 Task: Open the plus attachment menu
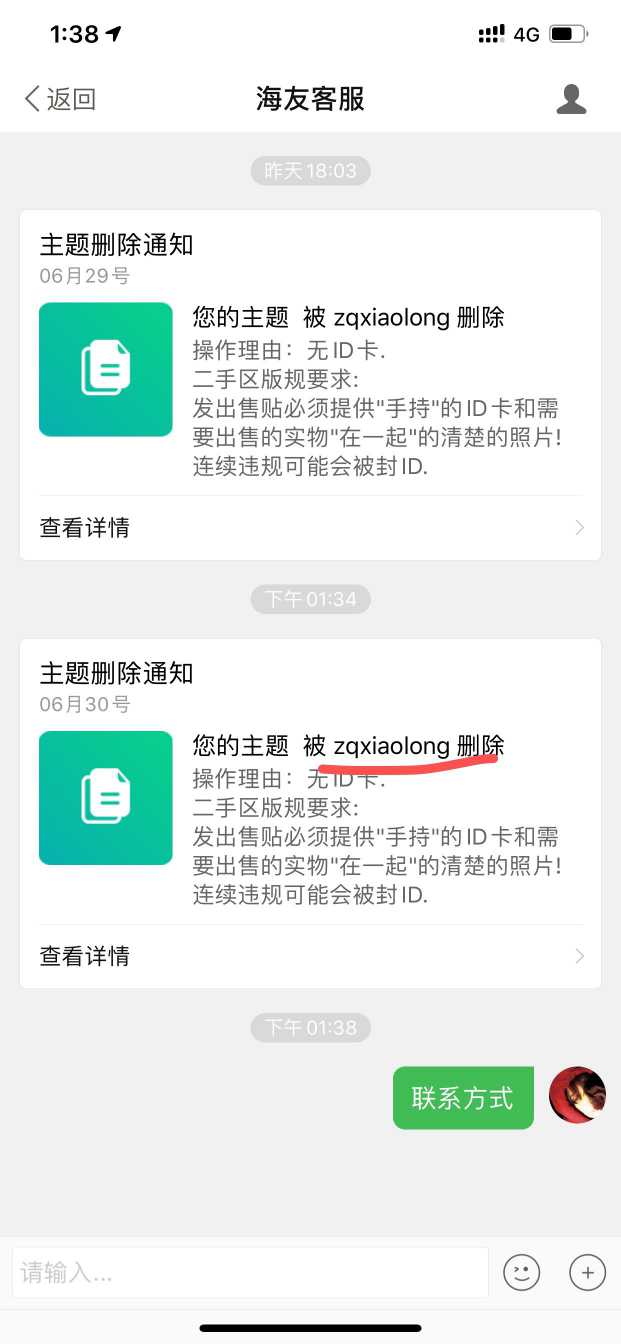(x=587, y=1273)
